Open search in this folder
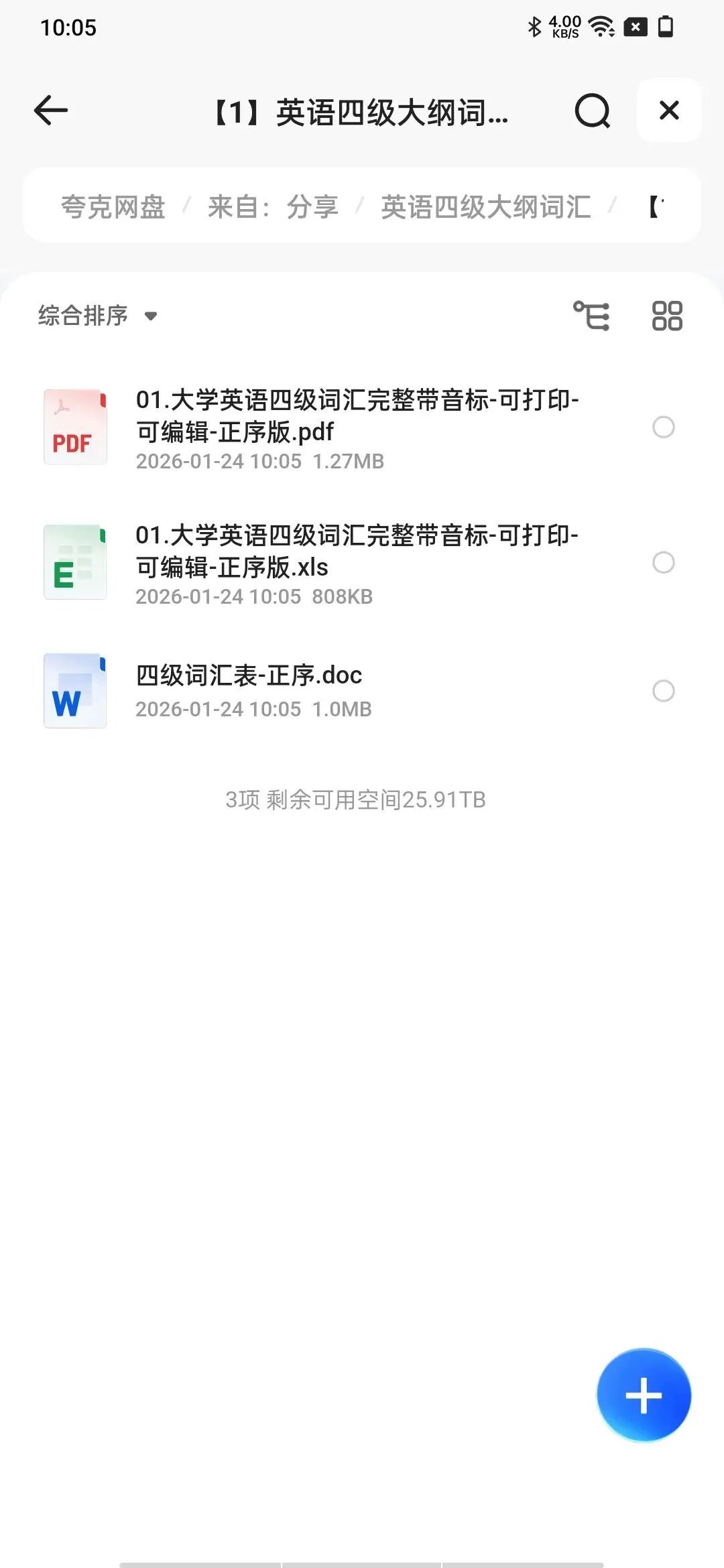The height and width of the screenshot is (1568, 724). coord(593,111)
